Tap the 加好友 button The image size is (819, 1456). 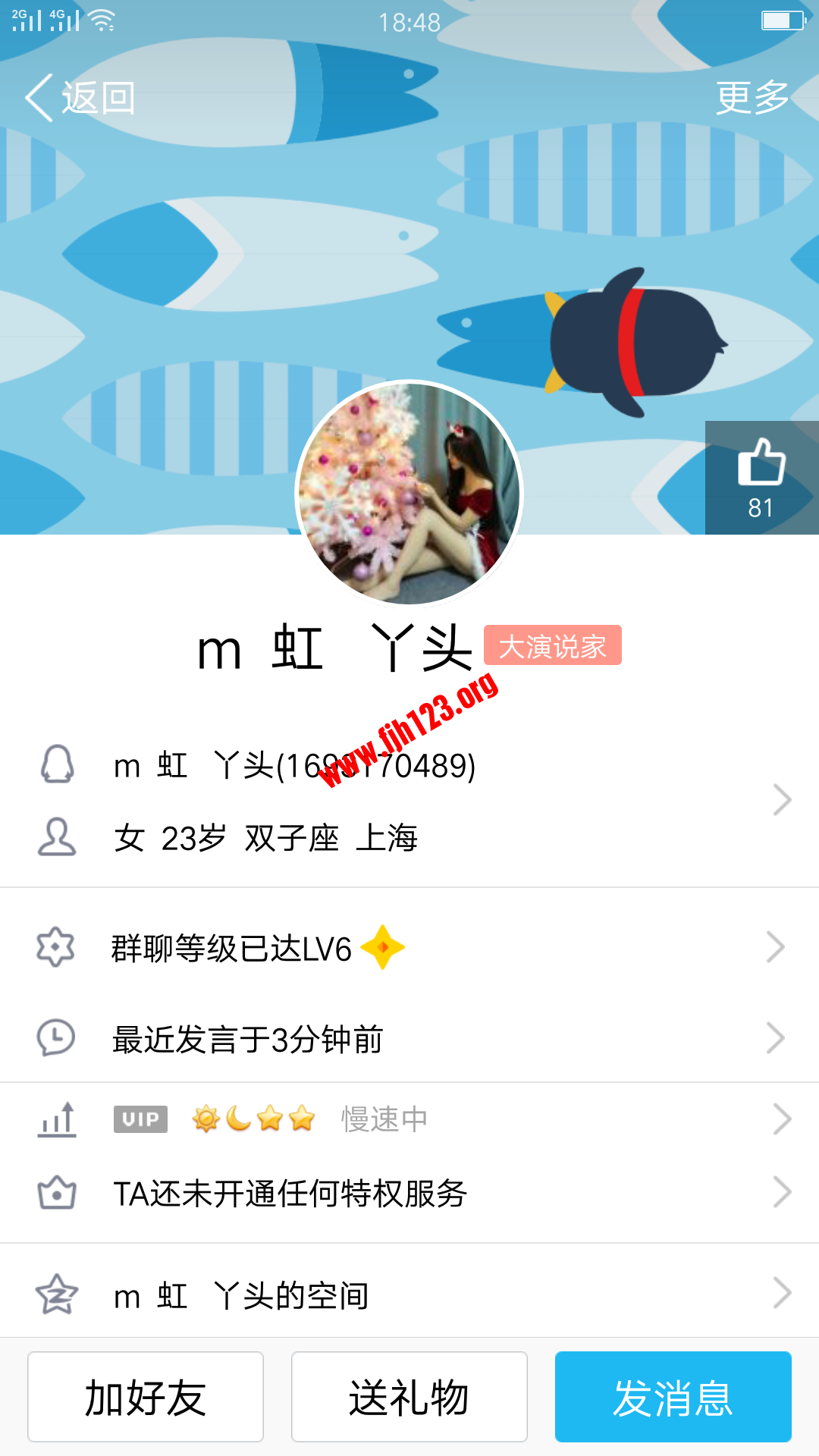146,1396
